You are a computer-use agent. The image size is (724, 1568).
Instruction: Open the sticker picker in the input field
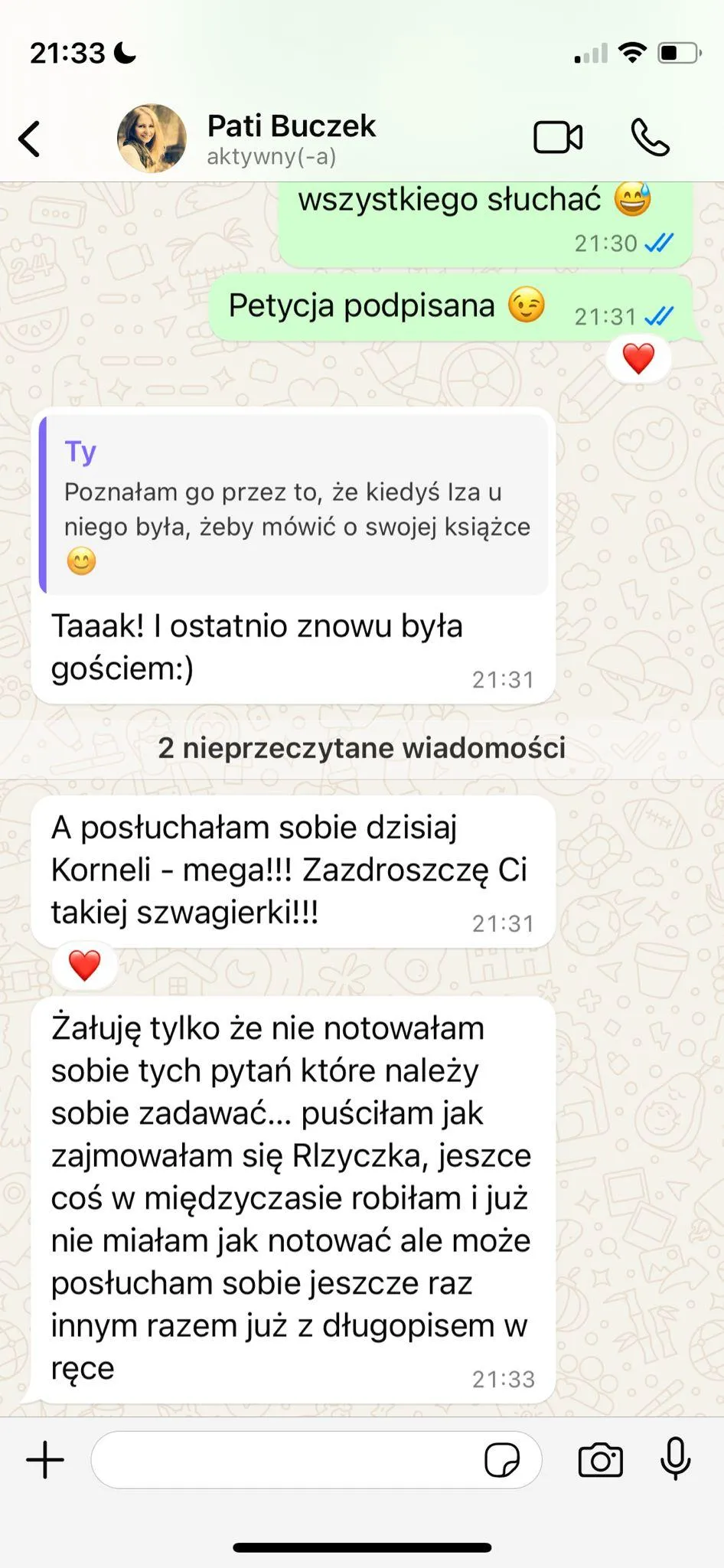502,1459
